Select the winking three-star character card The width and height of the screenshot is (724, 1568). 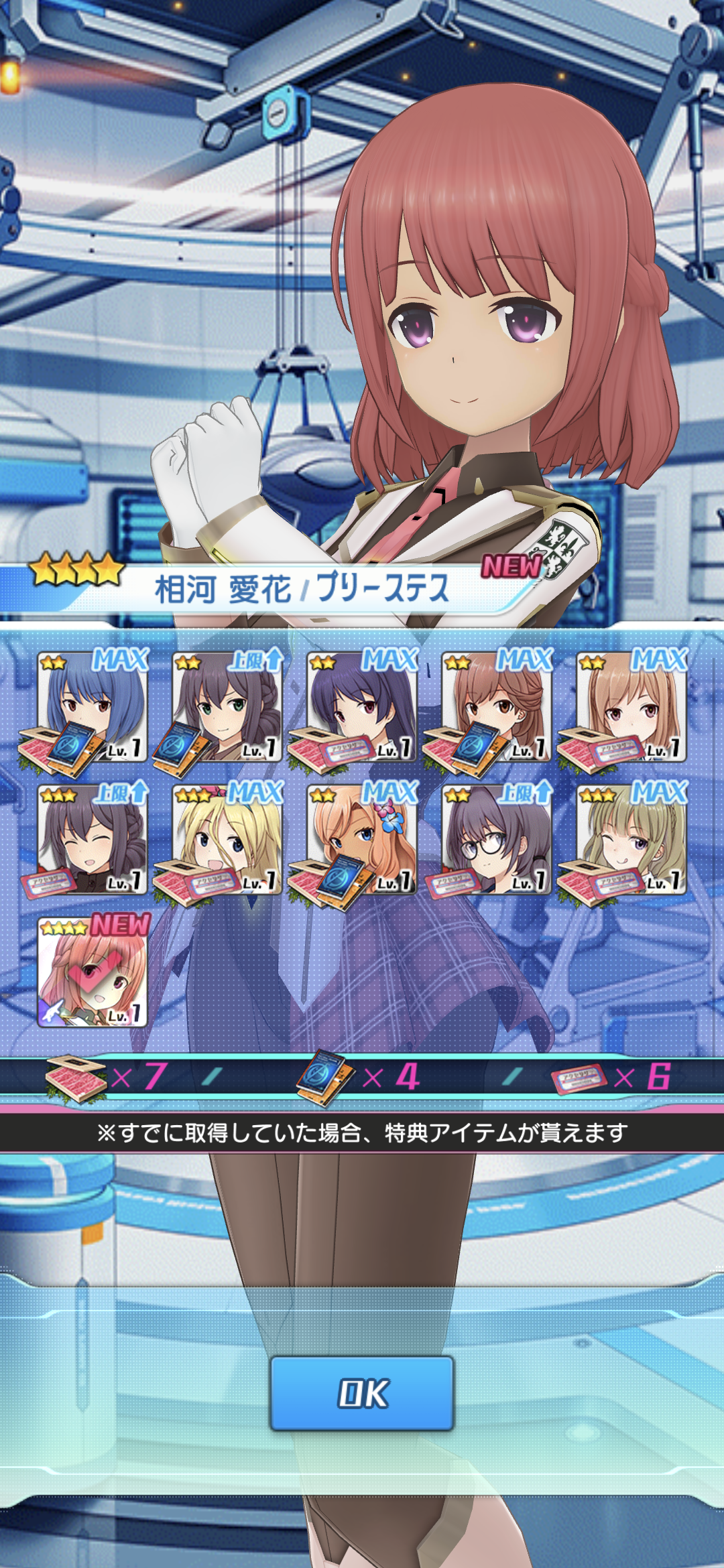[x=631, y=839]
